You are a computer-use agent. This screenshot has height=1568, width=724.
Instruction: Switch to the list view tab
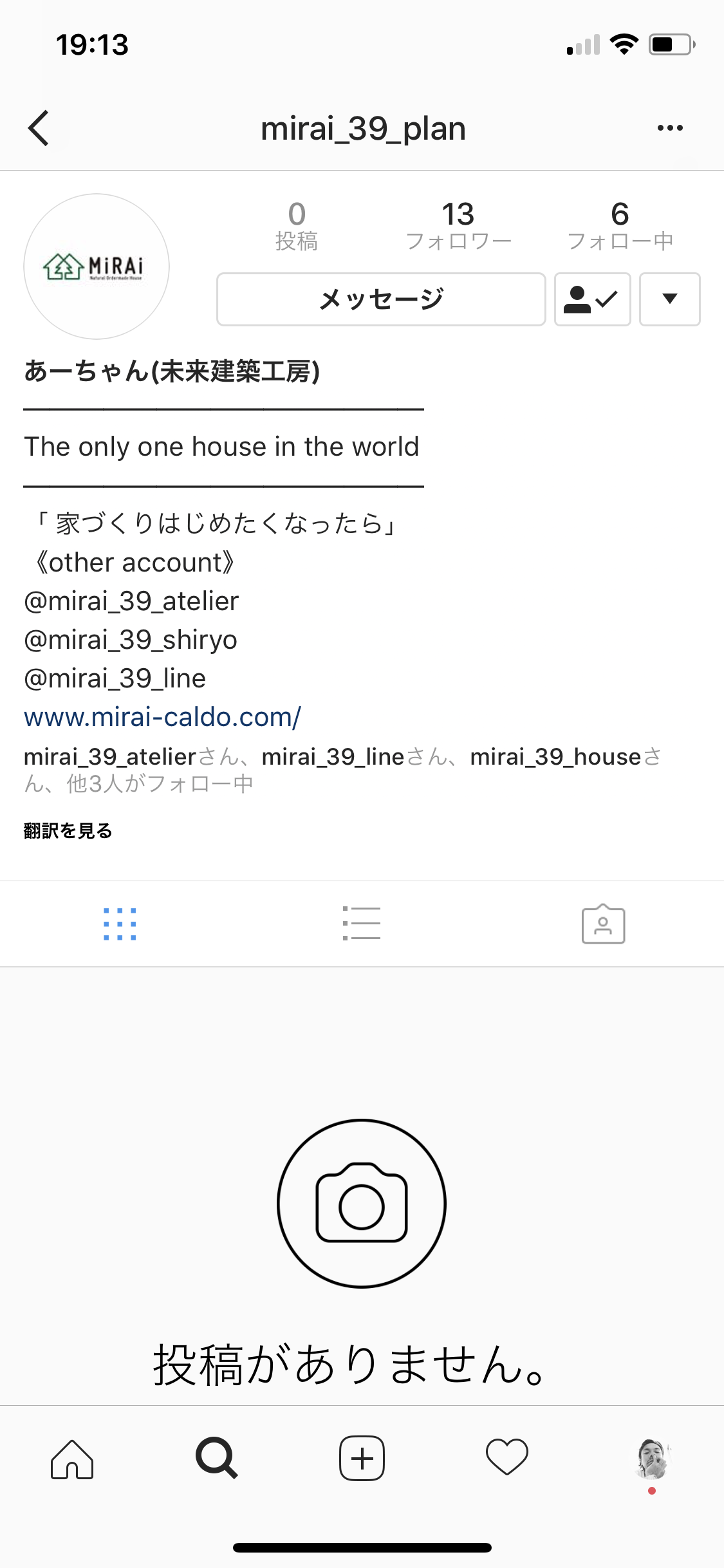[x=362, y=924]
